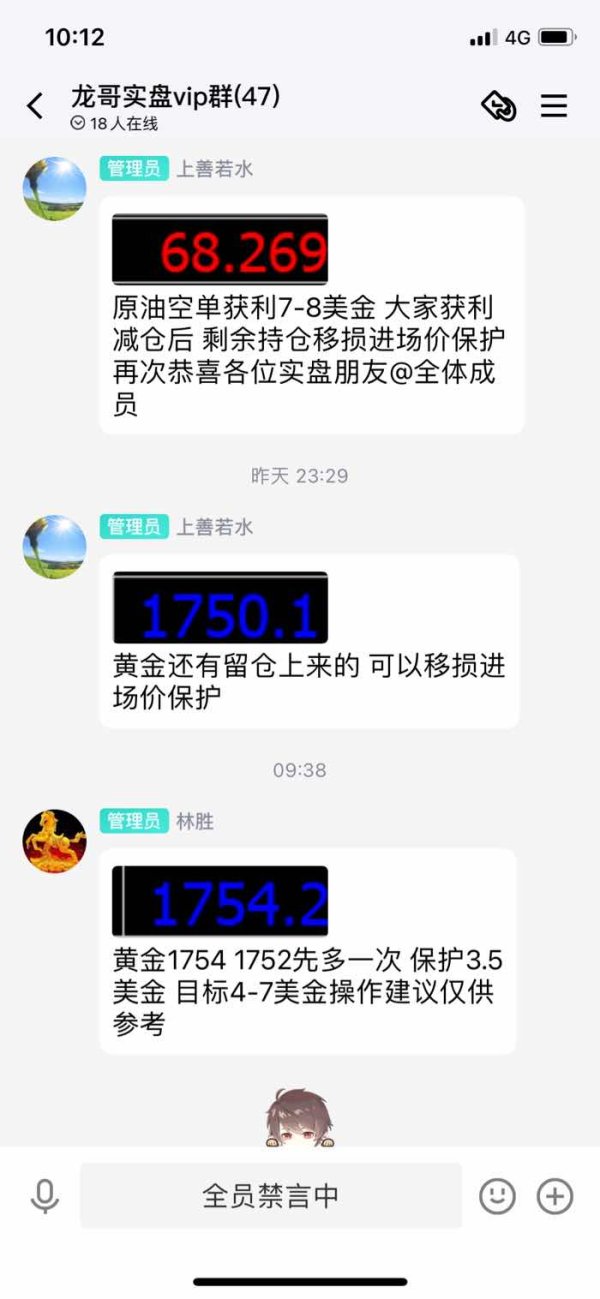Open the plus attachment menu

coord(555,1196)
